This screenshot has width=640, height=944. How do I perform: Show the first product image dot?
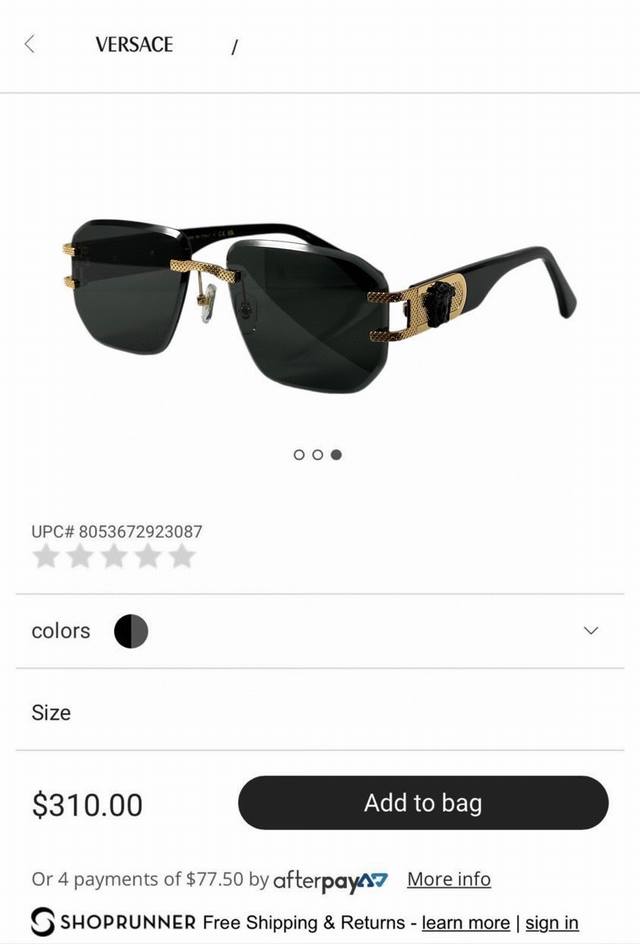pos(299,455)
